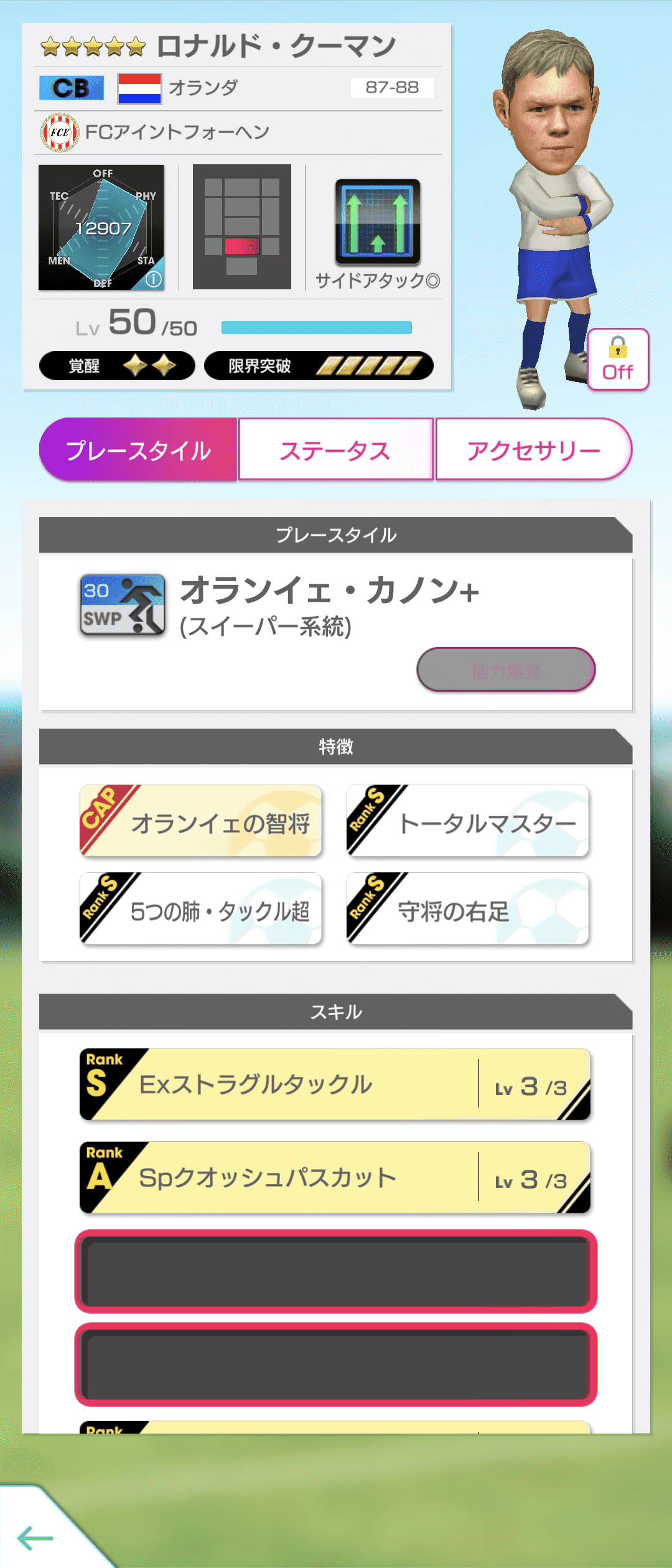Select the Netherlands flag icon
Image resolution: width=672 pixels, height=1568 pixels.
click(x=139, y=88)
